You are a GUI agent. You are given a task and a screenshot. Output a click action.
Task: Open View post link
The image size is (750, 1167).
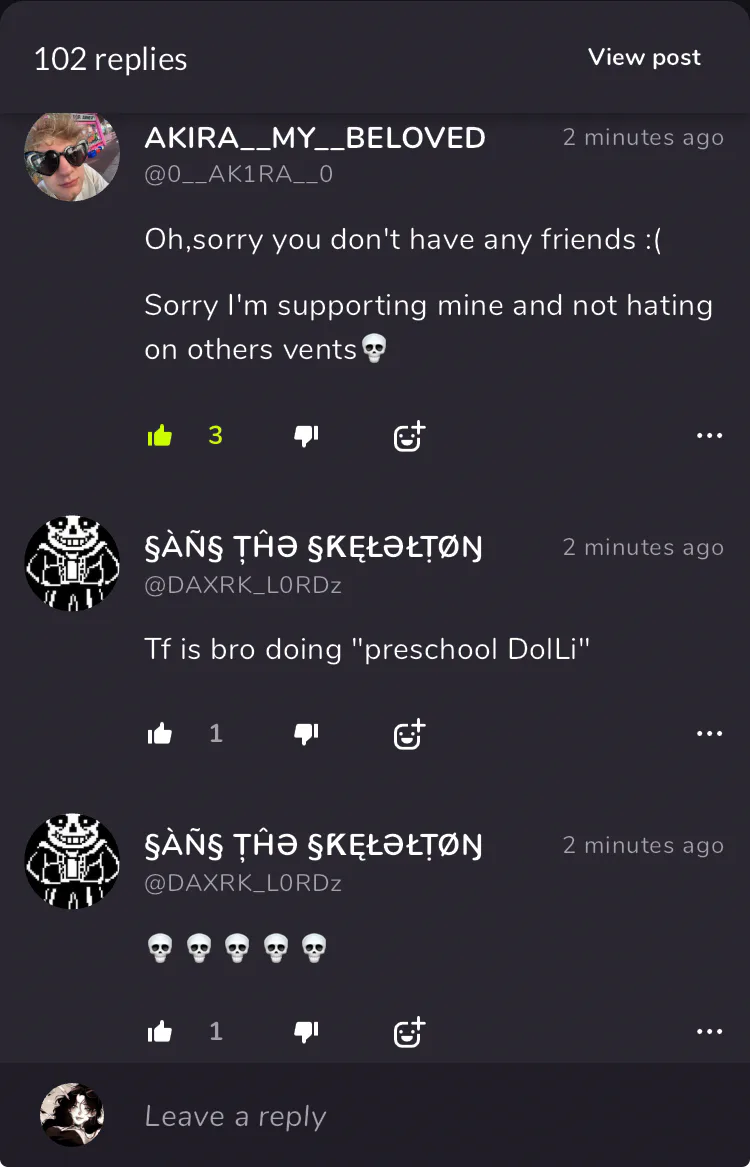(644, 57)
